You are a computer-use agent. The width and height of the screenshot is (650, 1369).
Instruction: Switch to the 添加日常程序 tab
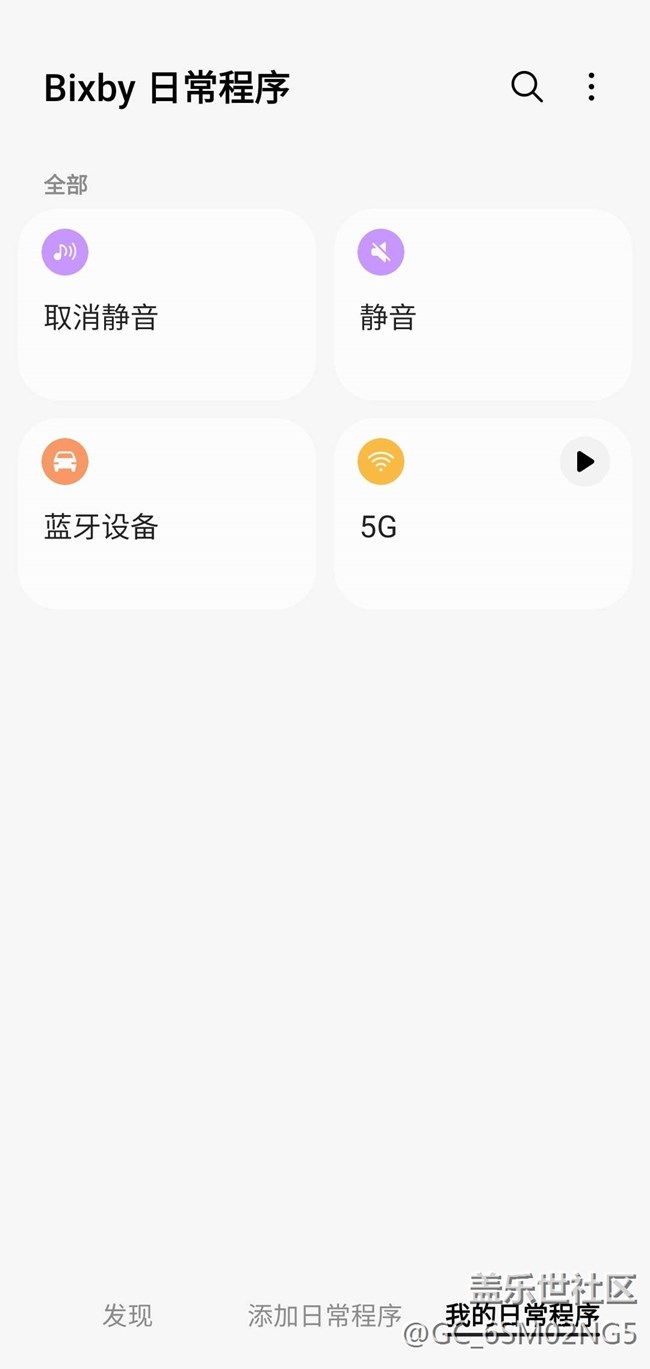[325, 1315]
